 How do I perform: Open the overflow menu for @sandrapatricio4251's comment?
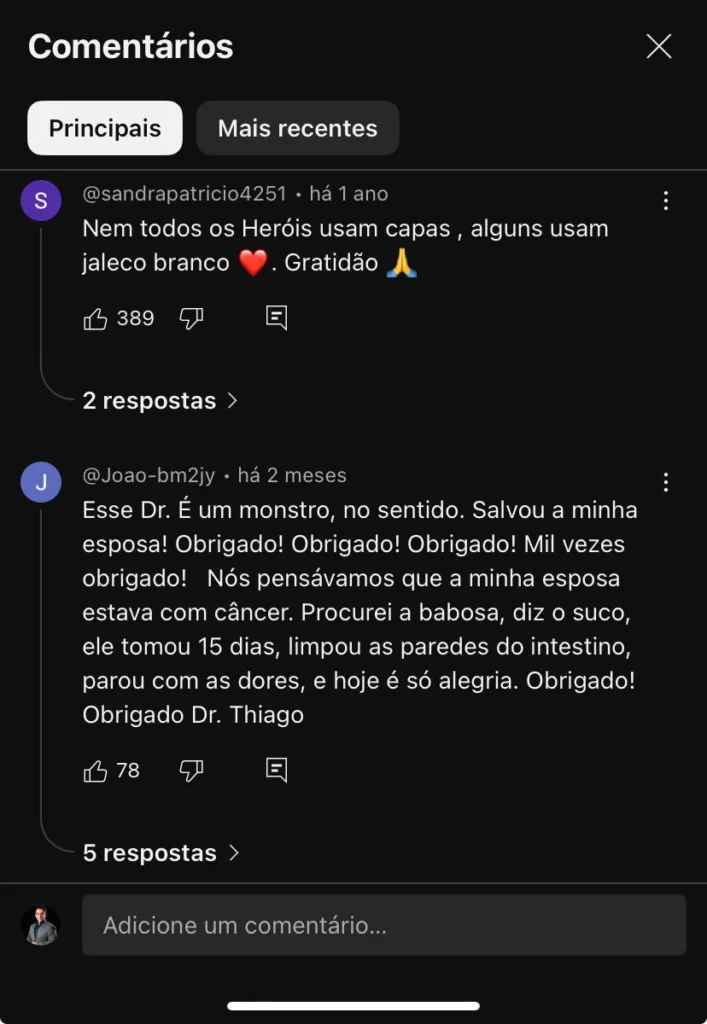(x=666, y=201)
